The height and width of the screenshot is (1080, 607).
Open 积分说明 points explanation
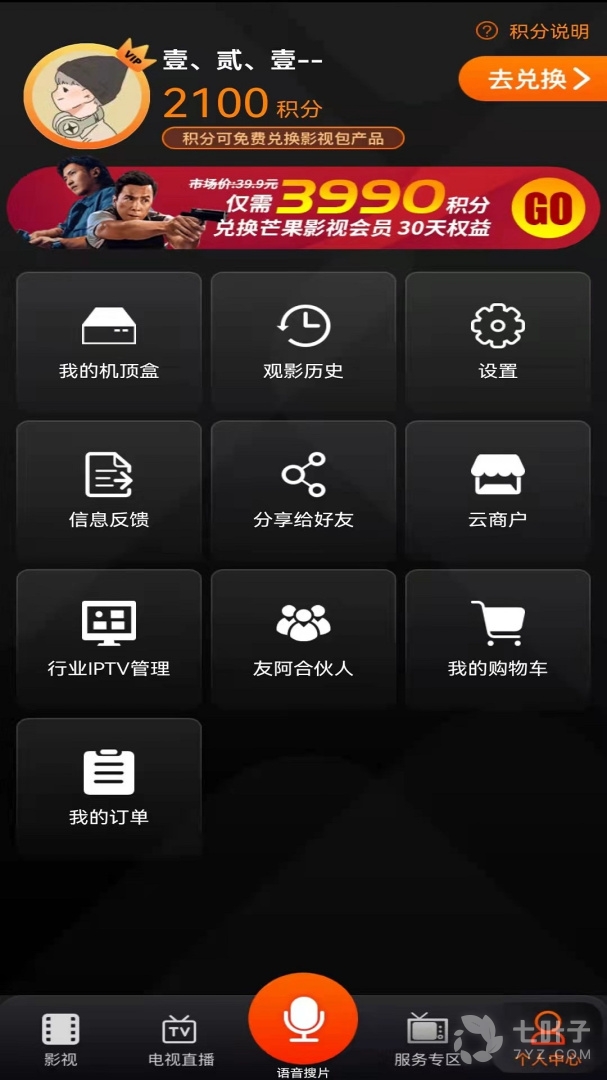534,31
